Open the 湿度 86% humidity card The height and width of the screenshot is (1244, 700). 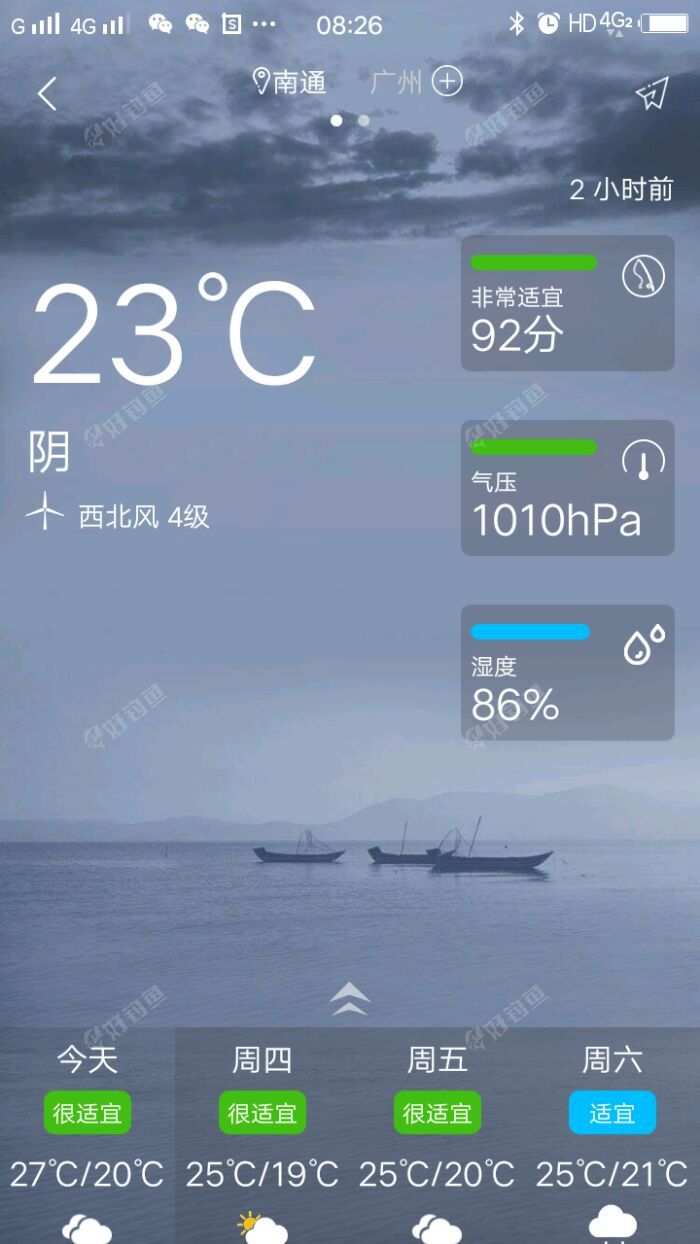click(567, 672)
